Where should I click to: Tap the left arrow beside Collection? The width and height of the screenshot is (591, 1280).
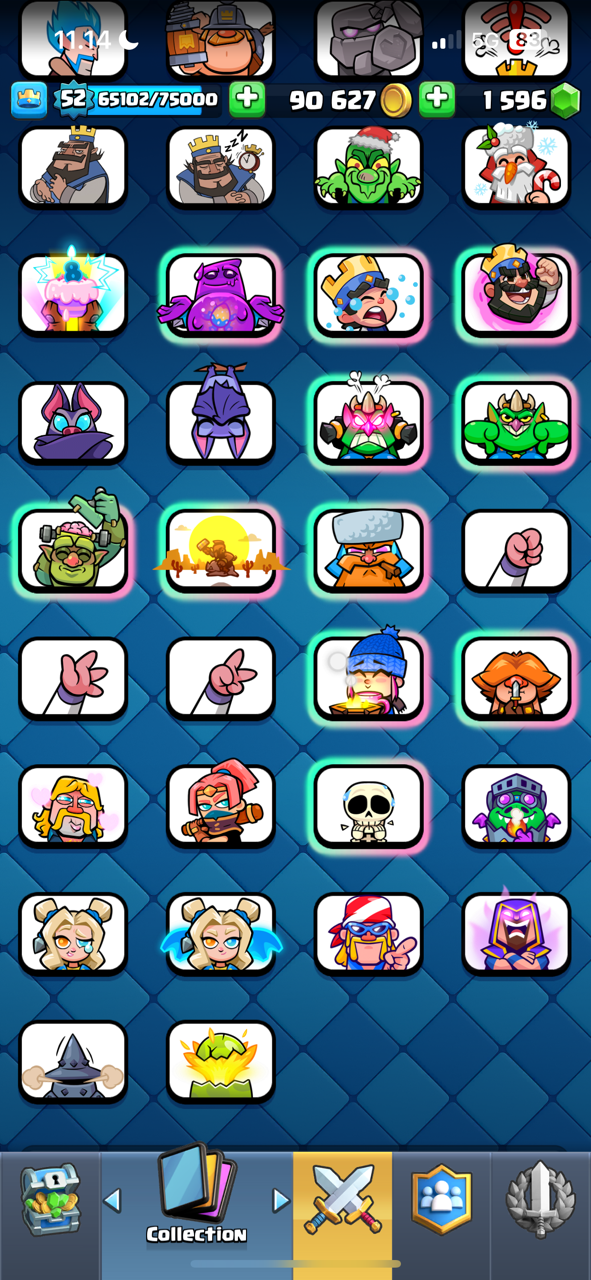pyautogui.click(x=113, y=1200)
